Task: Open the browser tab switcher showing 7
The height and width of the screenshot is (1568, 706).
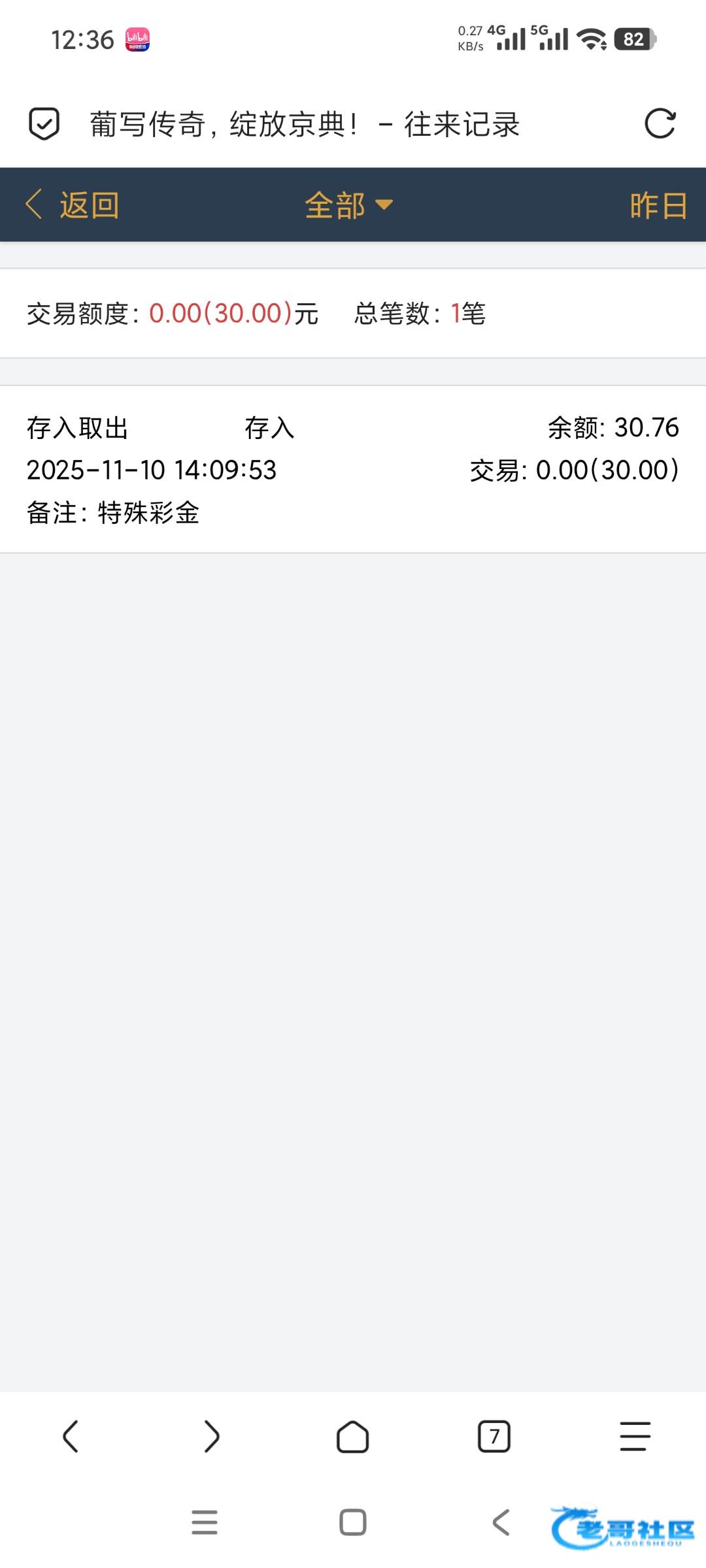Action: tap(494, 1437)
